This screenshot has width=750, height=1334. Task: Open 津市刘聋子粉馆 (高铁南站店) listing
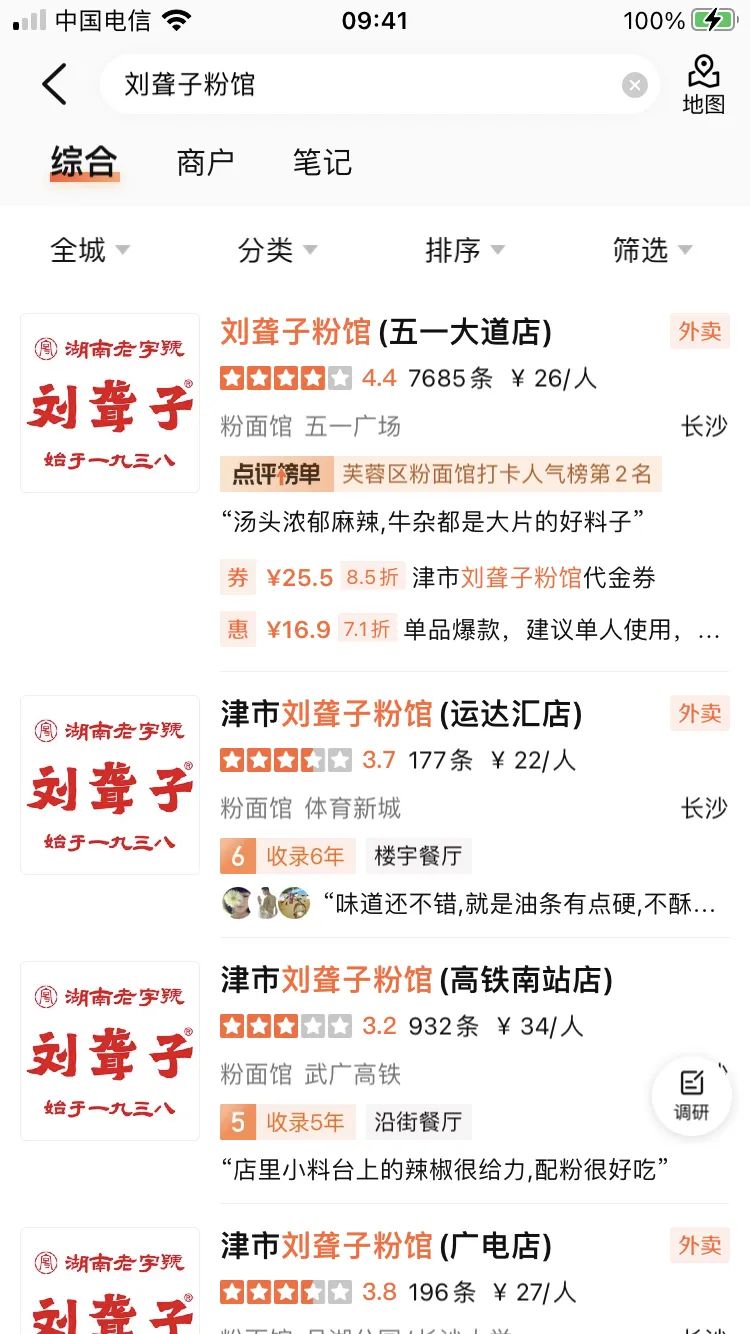coord(416,980)
